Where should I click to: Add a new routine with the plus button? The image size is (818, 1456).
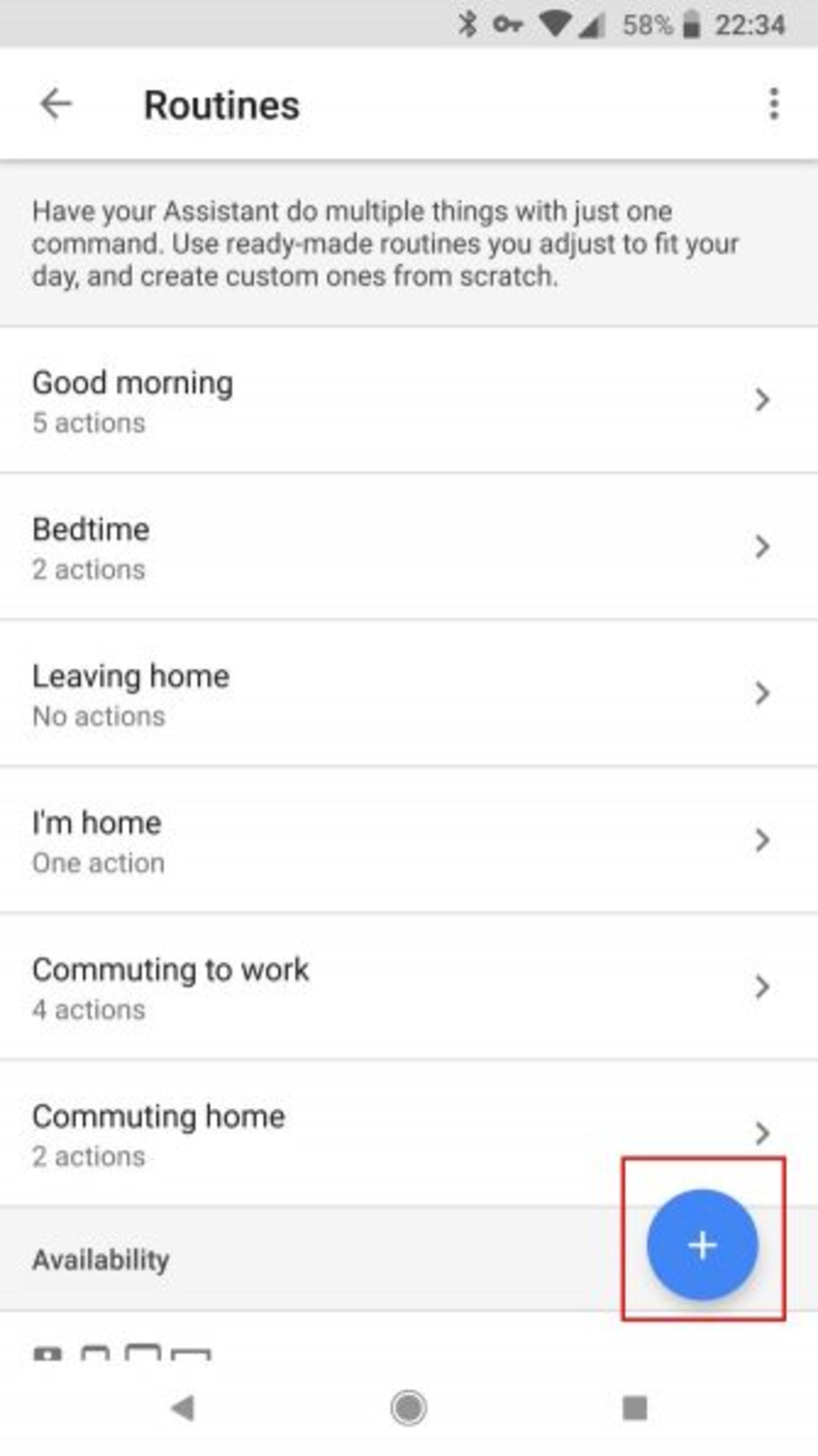[x=702, y=1245]
